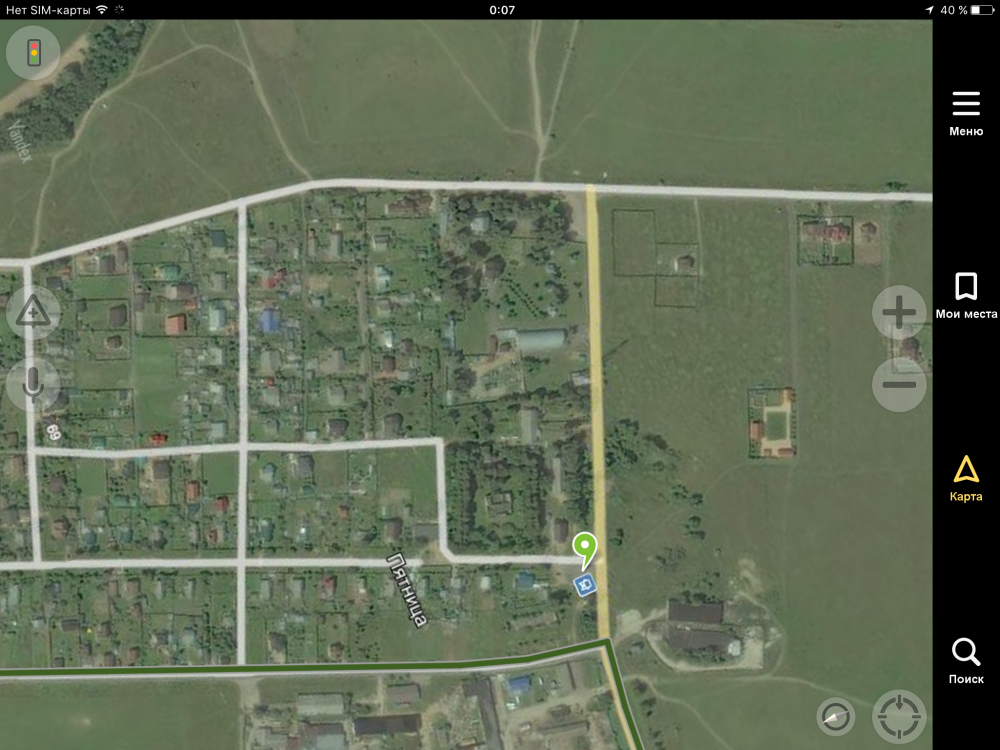This screenshot has height=750, width=1000.
Task: Activate voice input microphone
Action: tap(33, 384)
